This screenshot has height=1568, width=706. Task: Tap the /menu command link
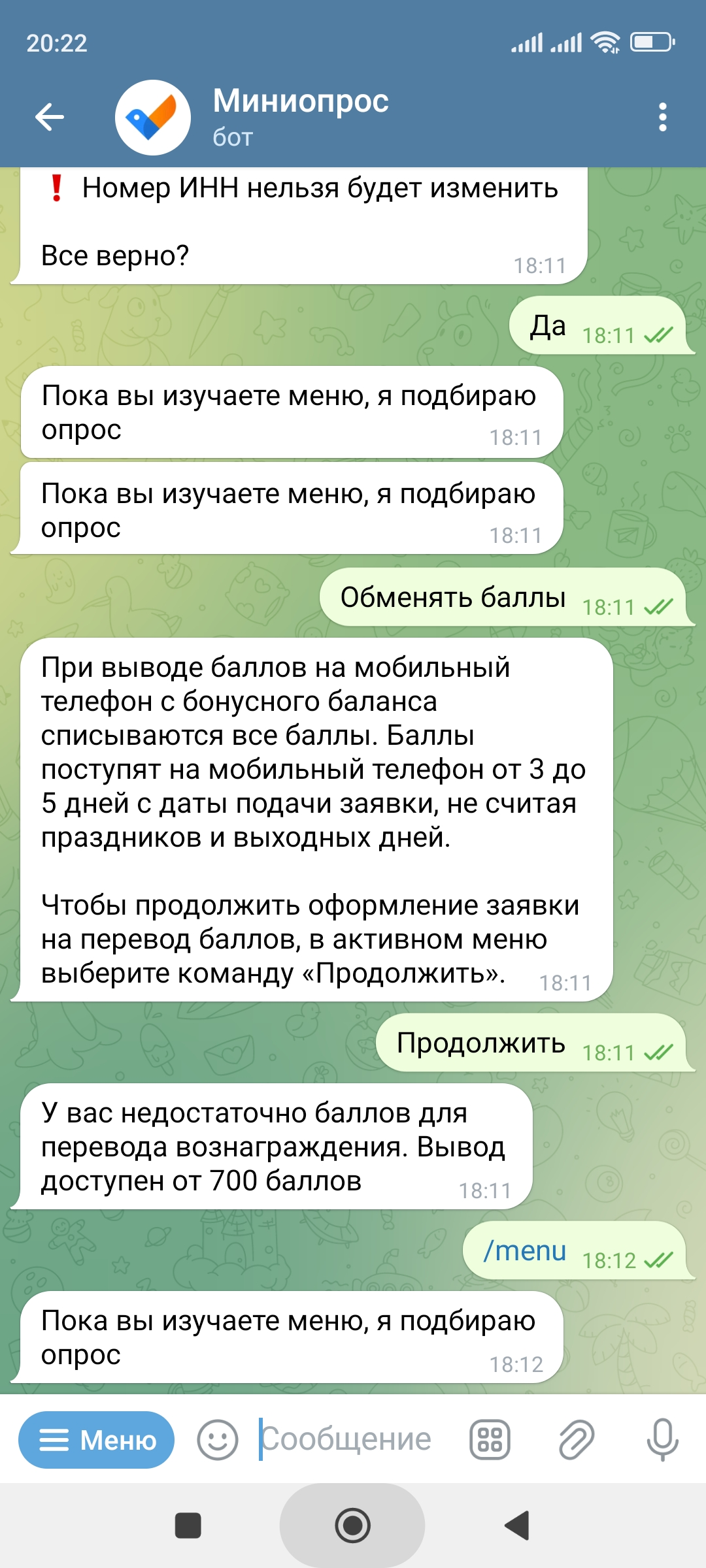click(524, 1250)
